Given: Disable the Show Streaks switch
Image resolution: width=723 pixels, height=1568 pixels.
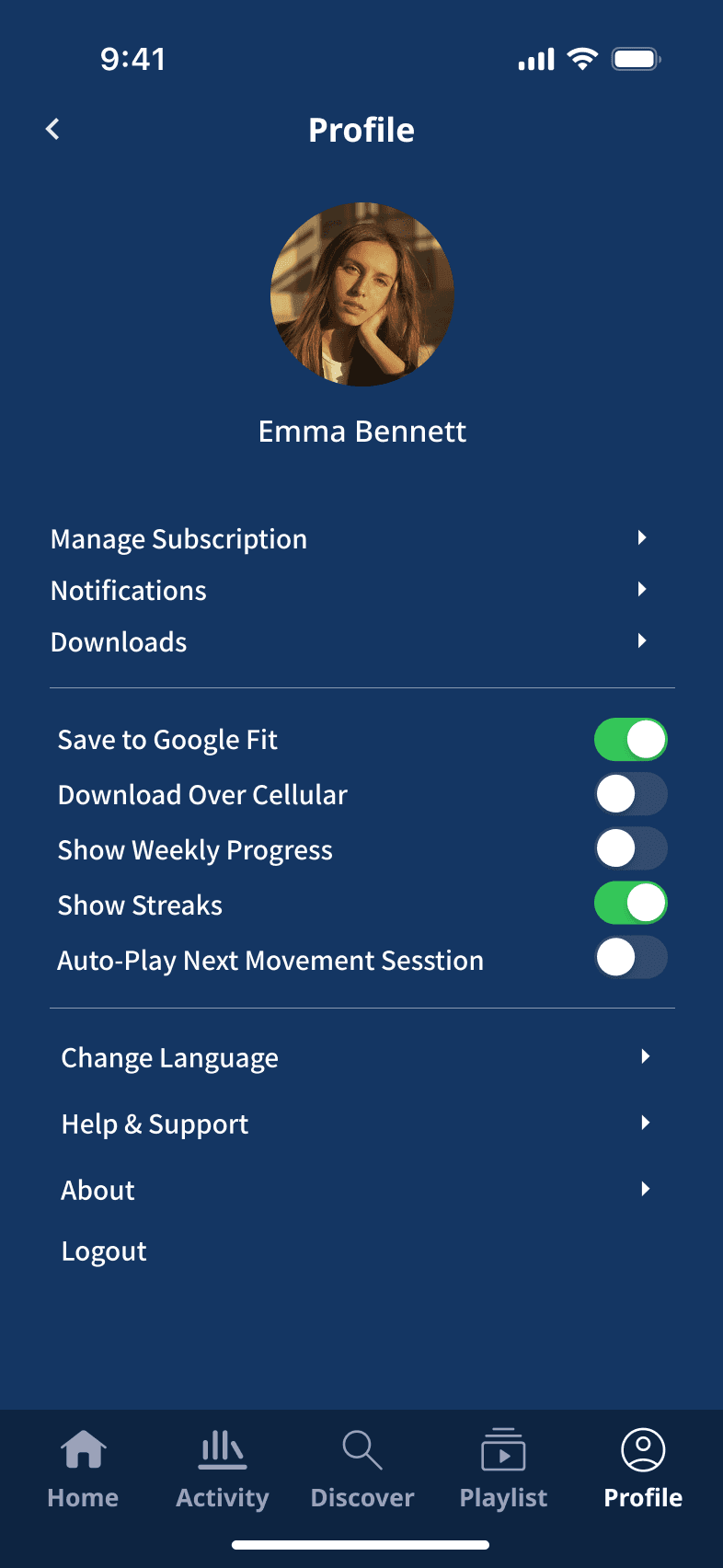Looking at the screenshot, I should [x=630, y=904].
